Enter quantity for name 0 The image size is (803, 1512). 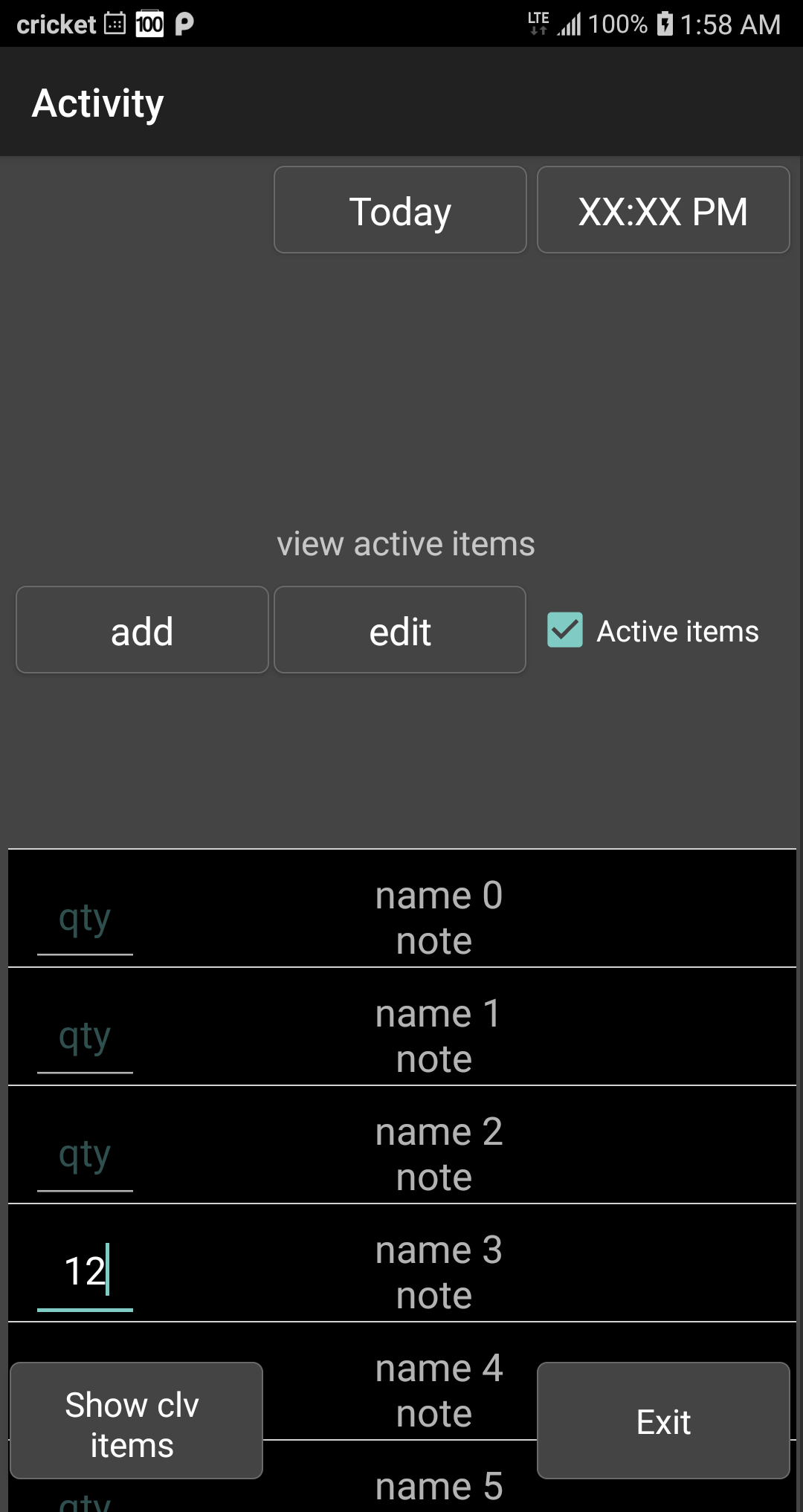pyautogui.click(x=85, y=920)
